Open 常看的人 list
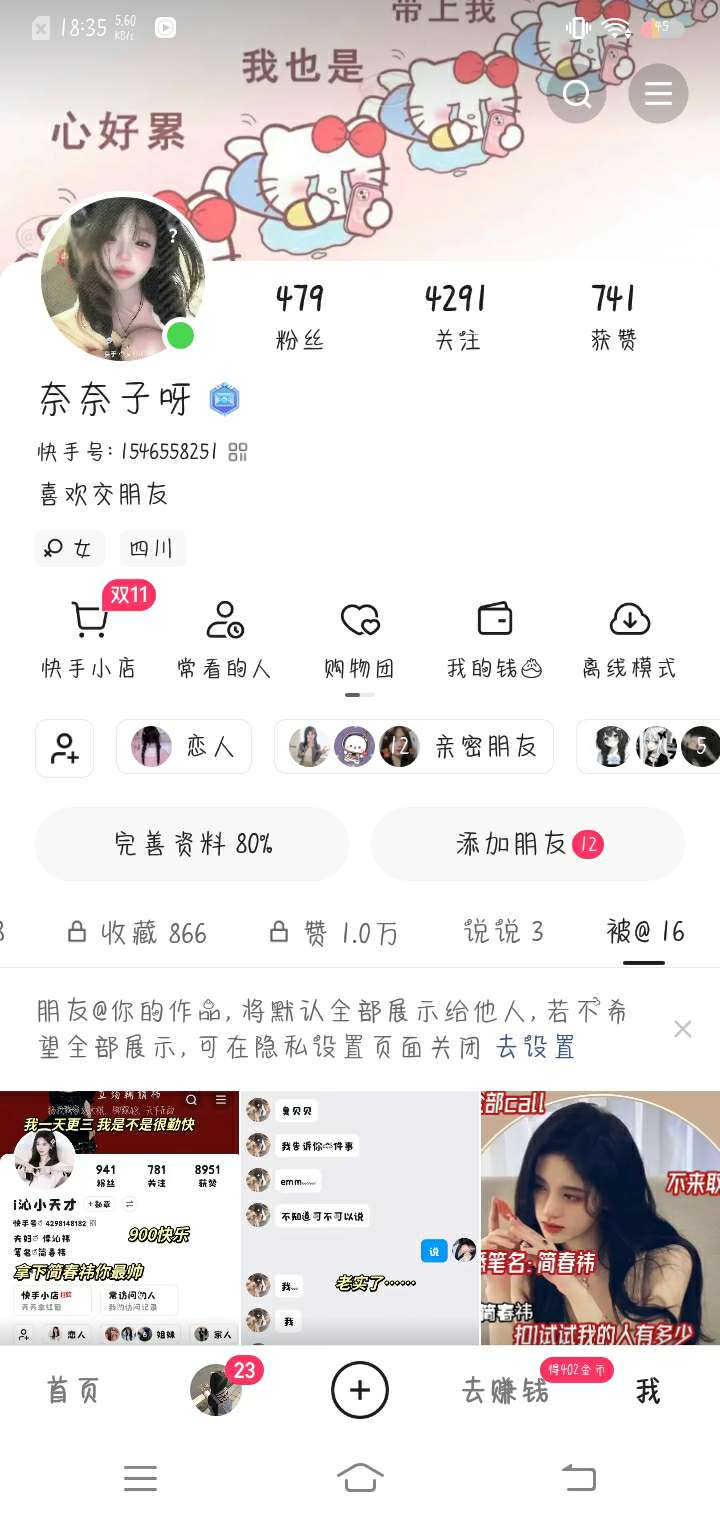This screenshot has height=1520, width=720. pyautogui.click(x=224, y=640)
